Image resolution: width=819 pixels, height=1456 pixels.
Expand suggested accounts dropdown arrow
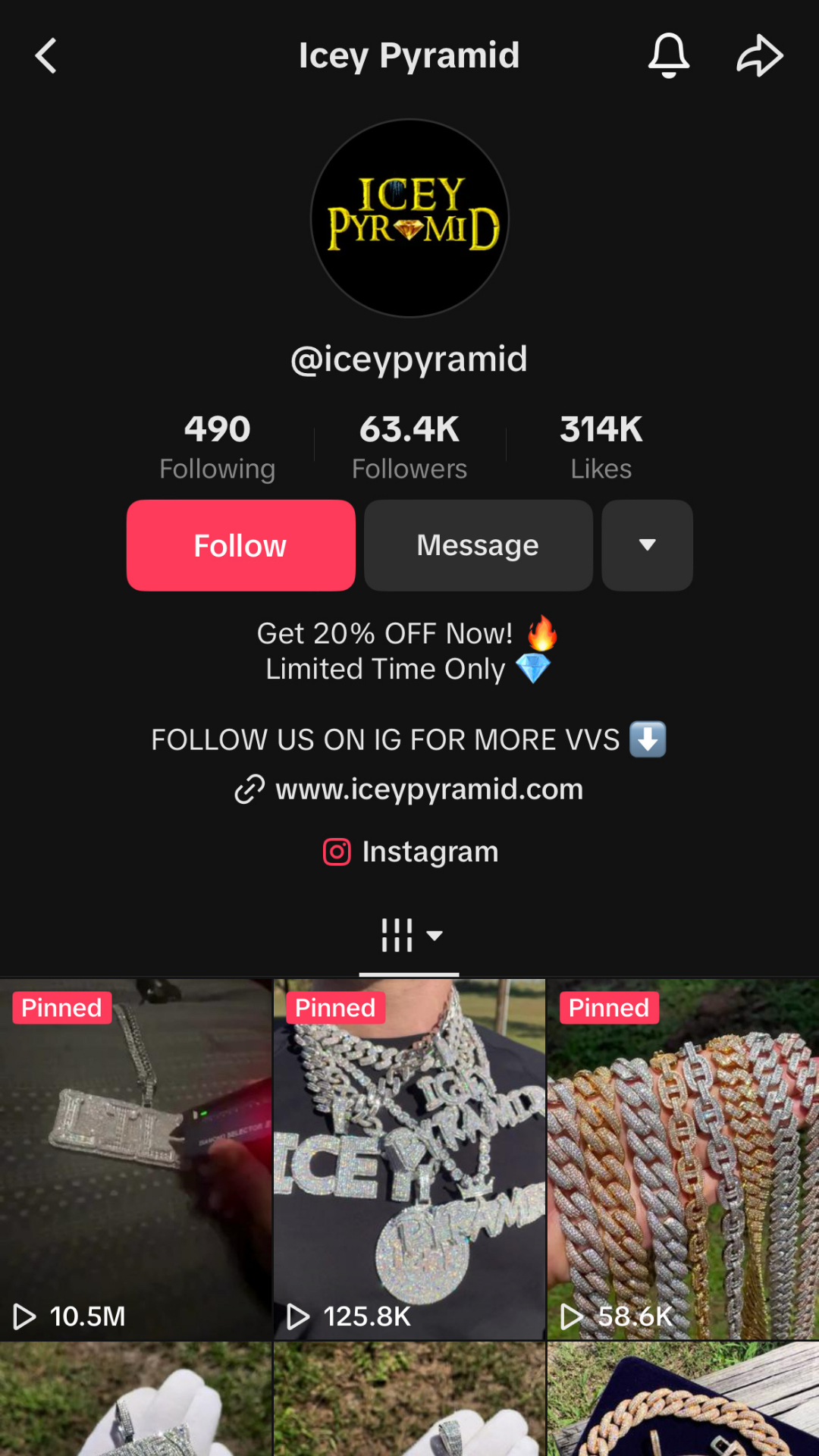coord(647,545)
